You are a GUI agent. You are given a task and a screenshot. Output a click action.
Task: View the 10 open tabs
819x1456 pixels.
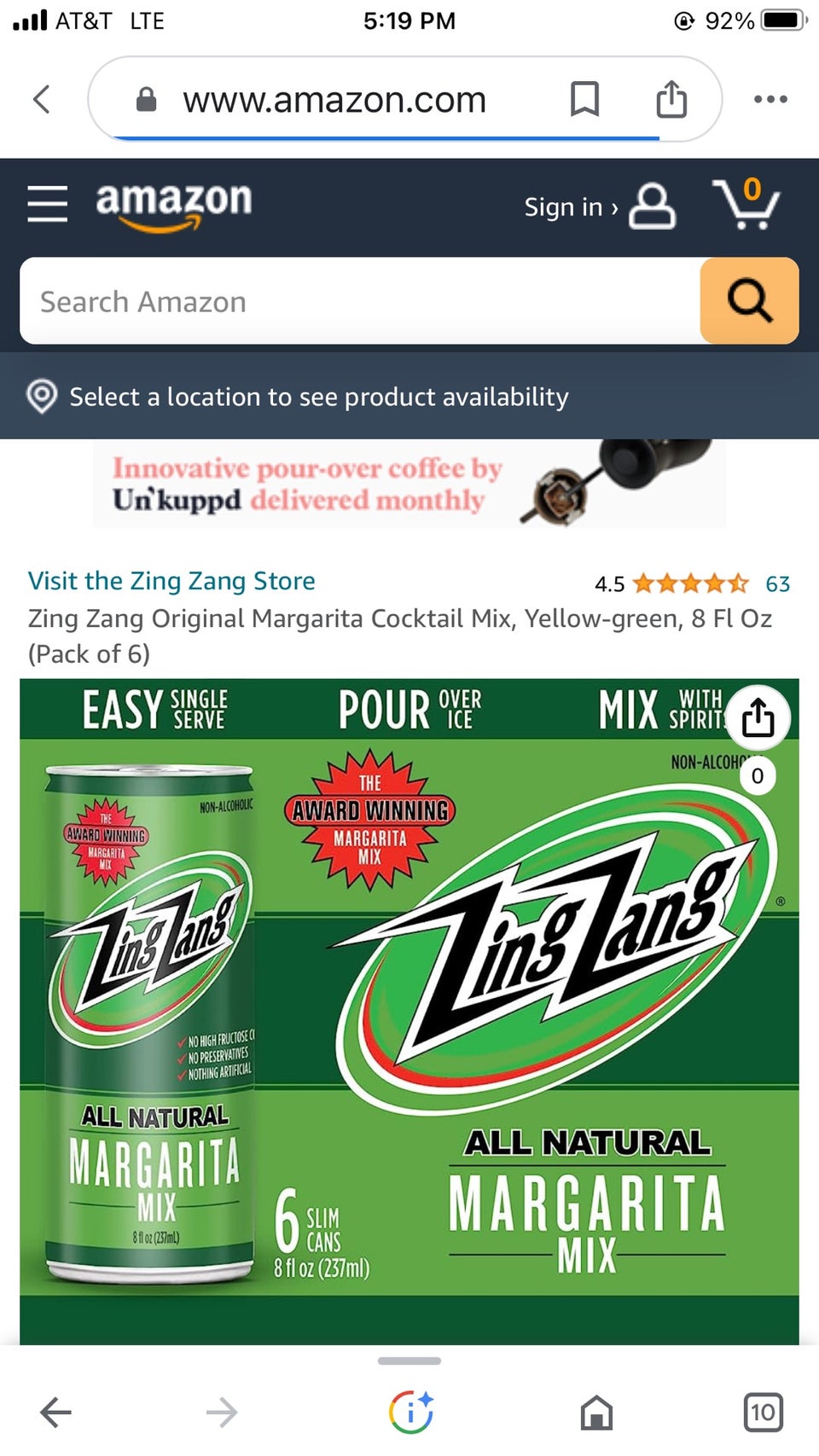pos(762,1412)
